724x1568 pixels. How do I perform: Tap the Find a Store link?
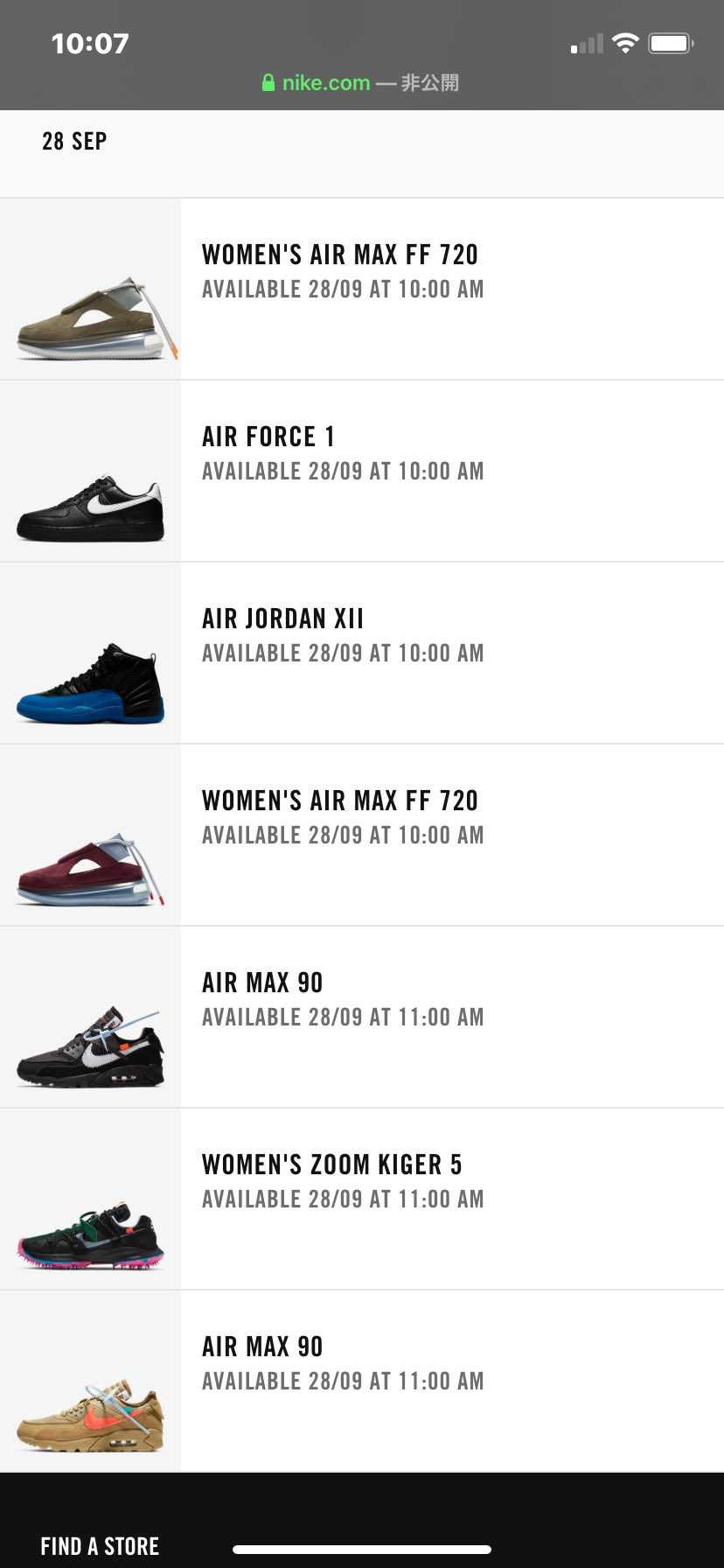click(100, 1546)
